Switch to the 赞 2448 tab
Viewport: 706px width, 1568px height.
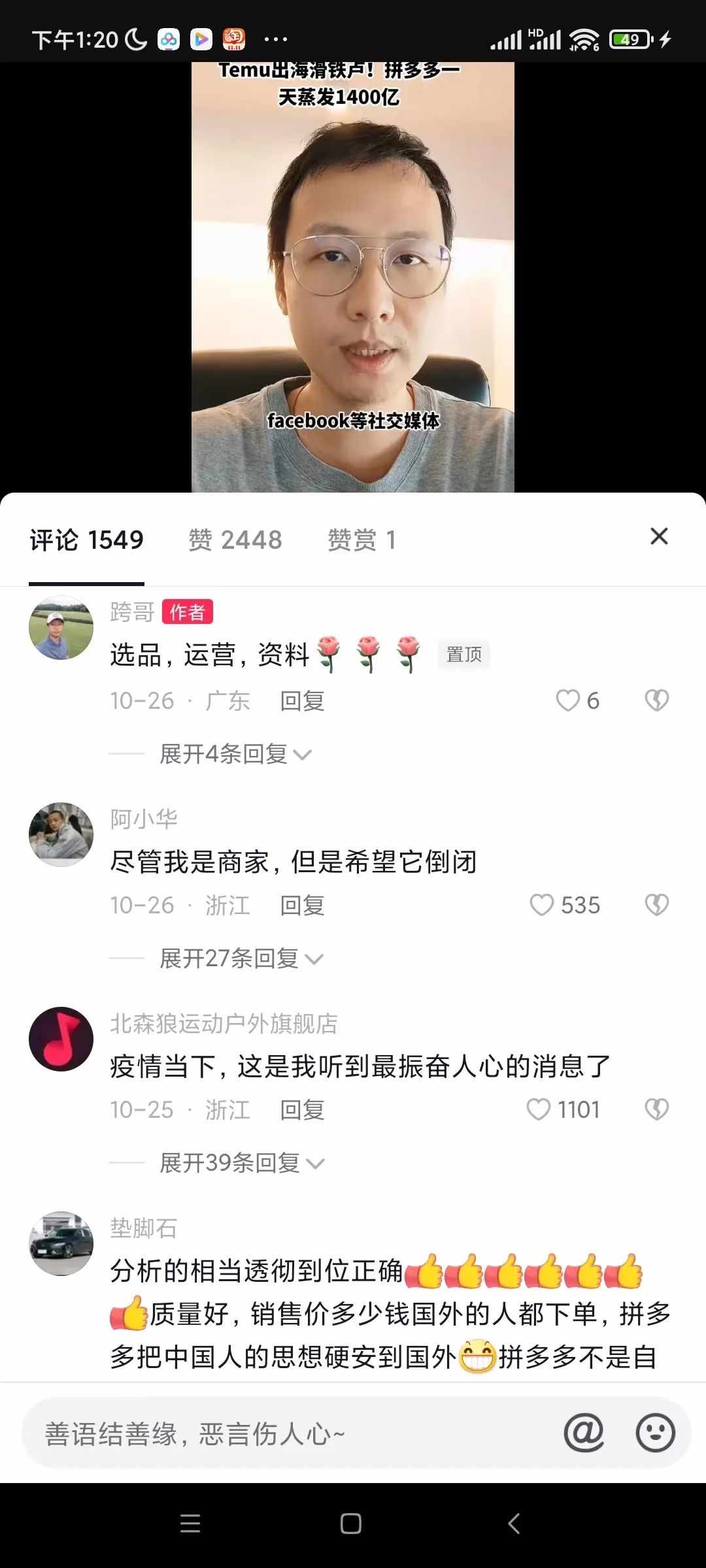(235, 540)
